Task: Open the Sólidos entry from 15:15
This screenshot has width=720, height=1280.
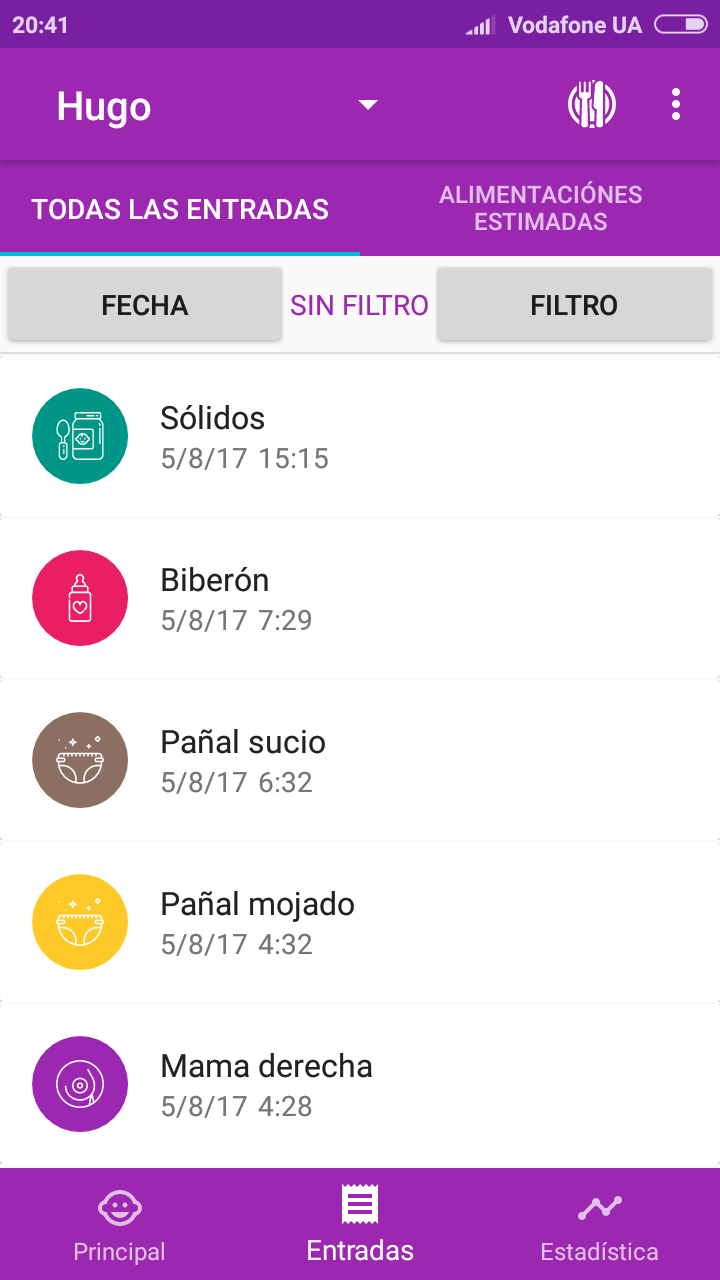Action: [360, 436]
